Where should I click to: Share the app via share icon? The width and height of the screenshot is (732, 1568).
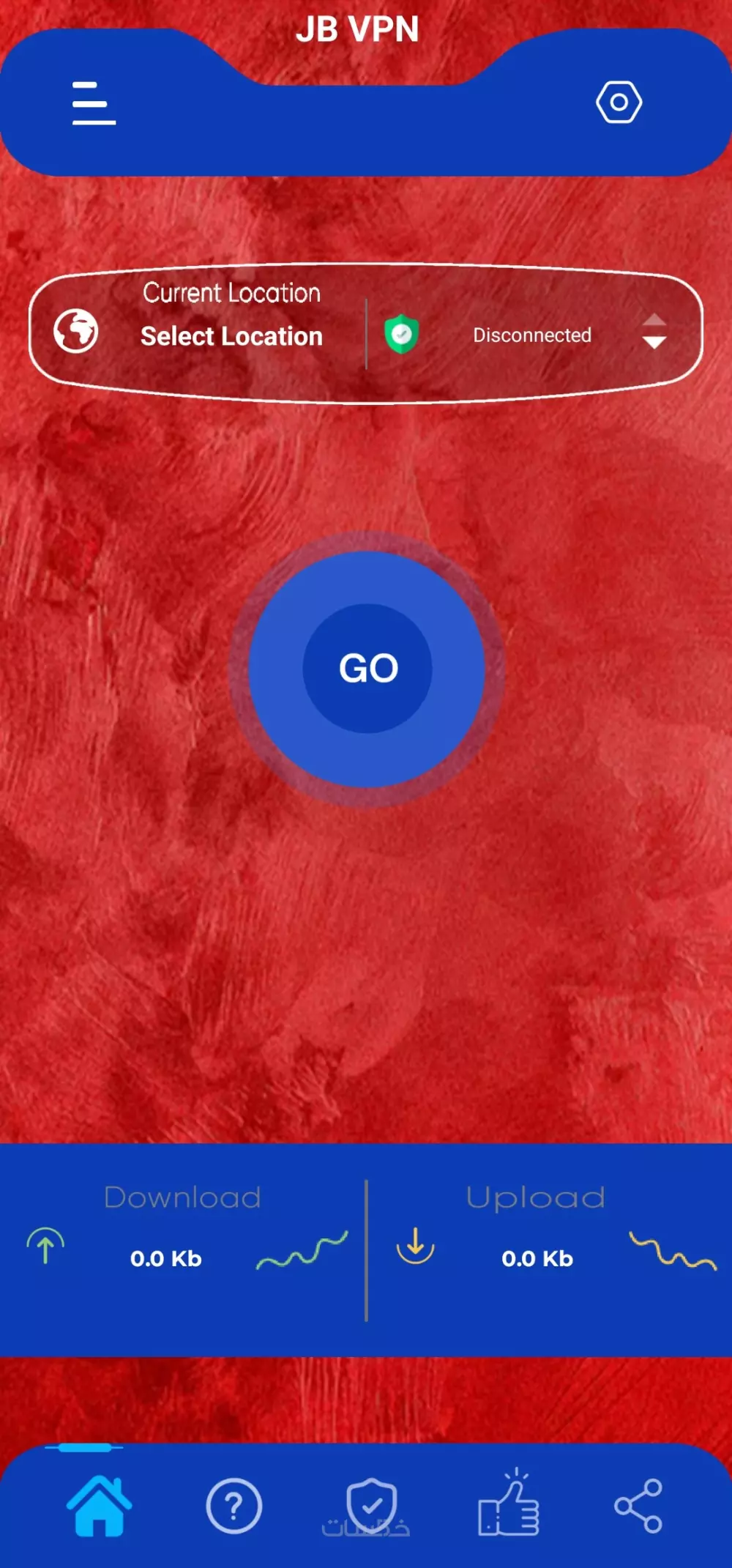coord(638,1506)
